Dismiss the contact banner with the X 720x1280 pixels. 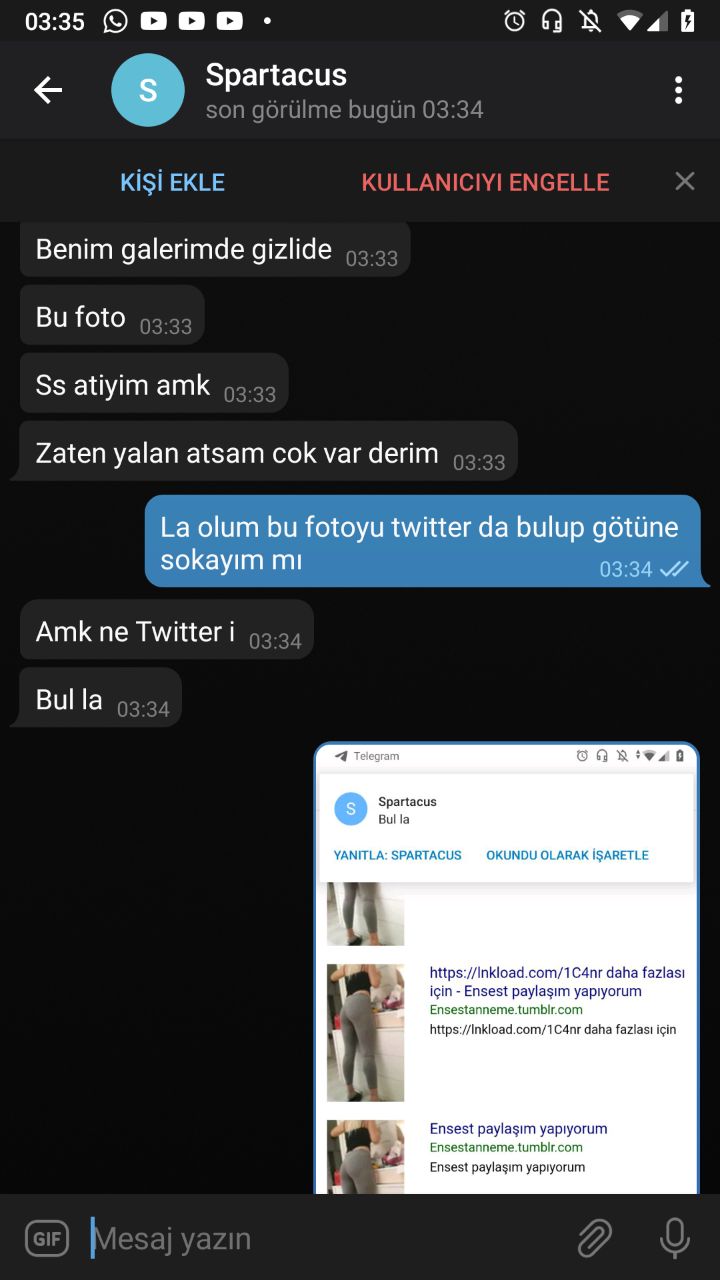[684, 181]
